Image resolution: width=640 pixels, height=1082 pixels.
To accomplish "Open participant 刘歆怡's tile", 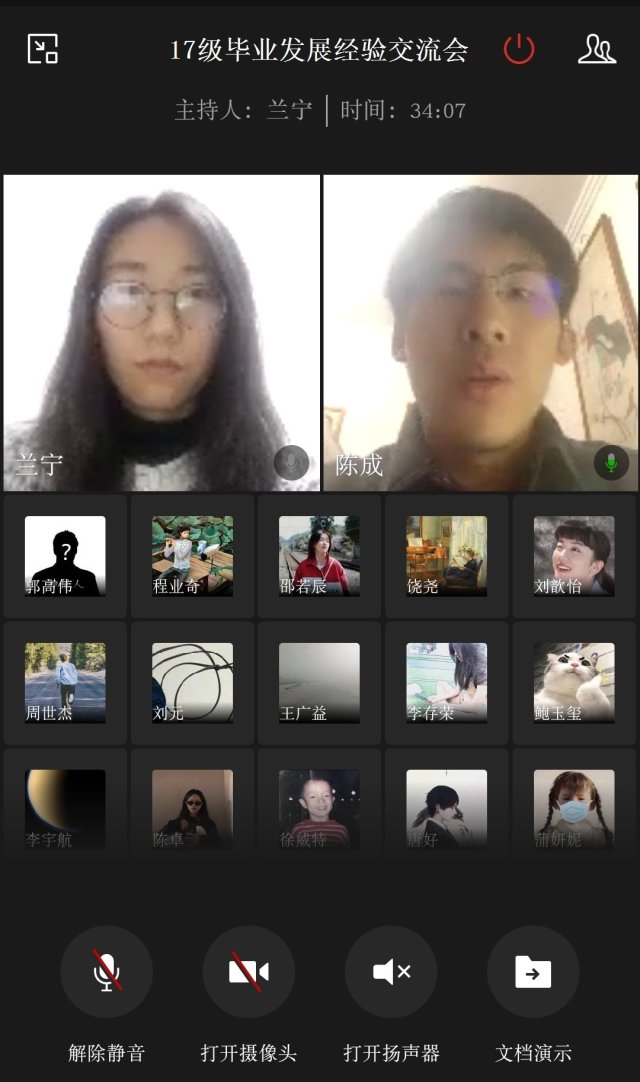I will [x=574, y=556].
